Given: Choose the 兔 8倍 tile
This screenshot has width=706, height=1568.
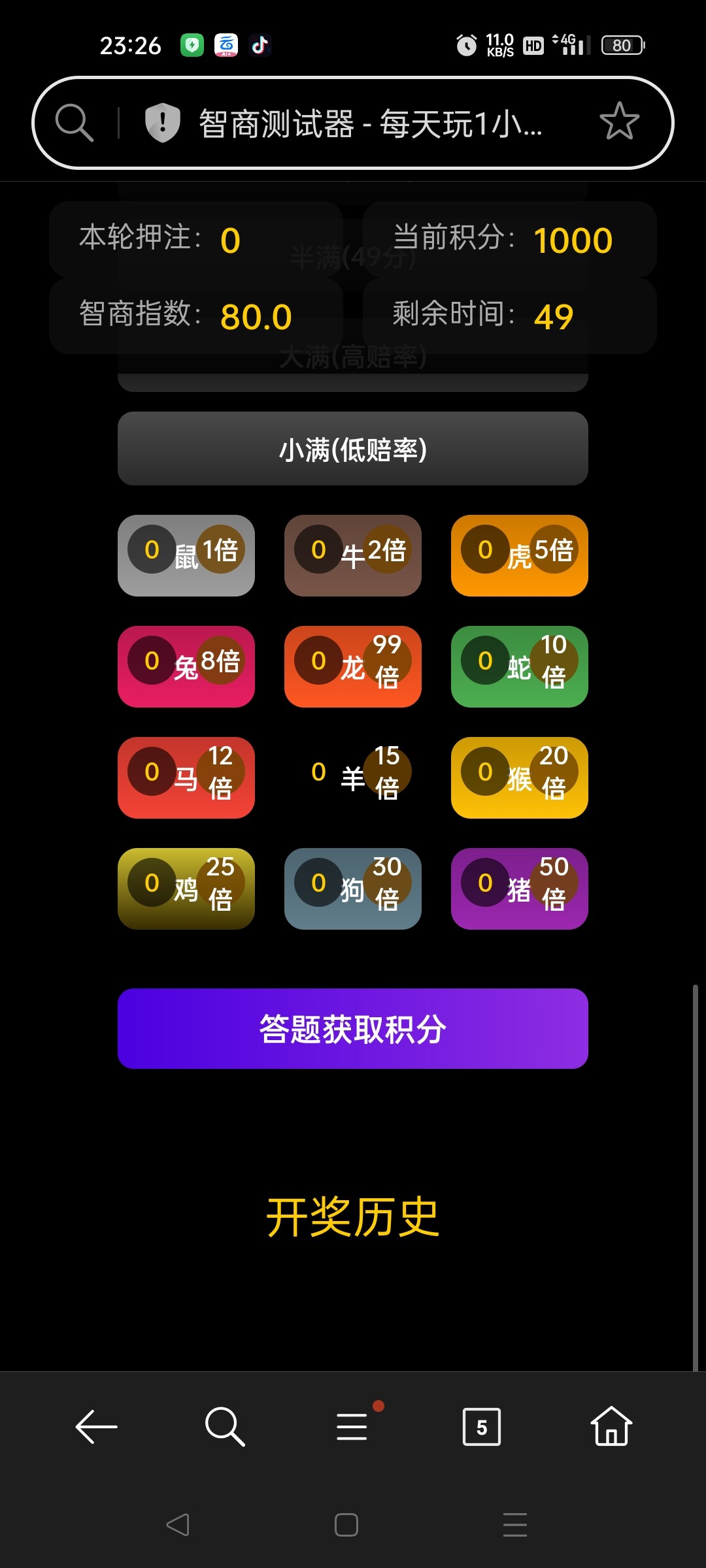Looking at the screenshot, I should click(186, 666).
